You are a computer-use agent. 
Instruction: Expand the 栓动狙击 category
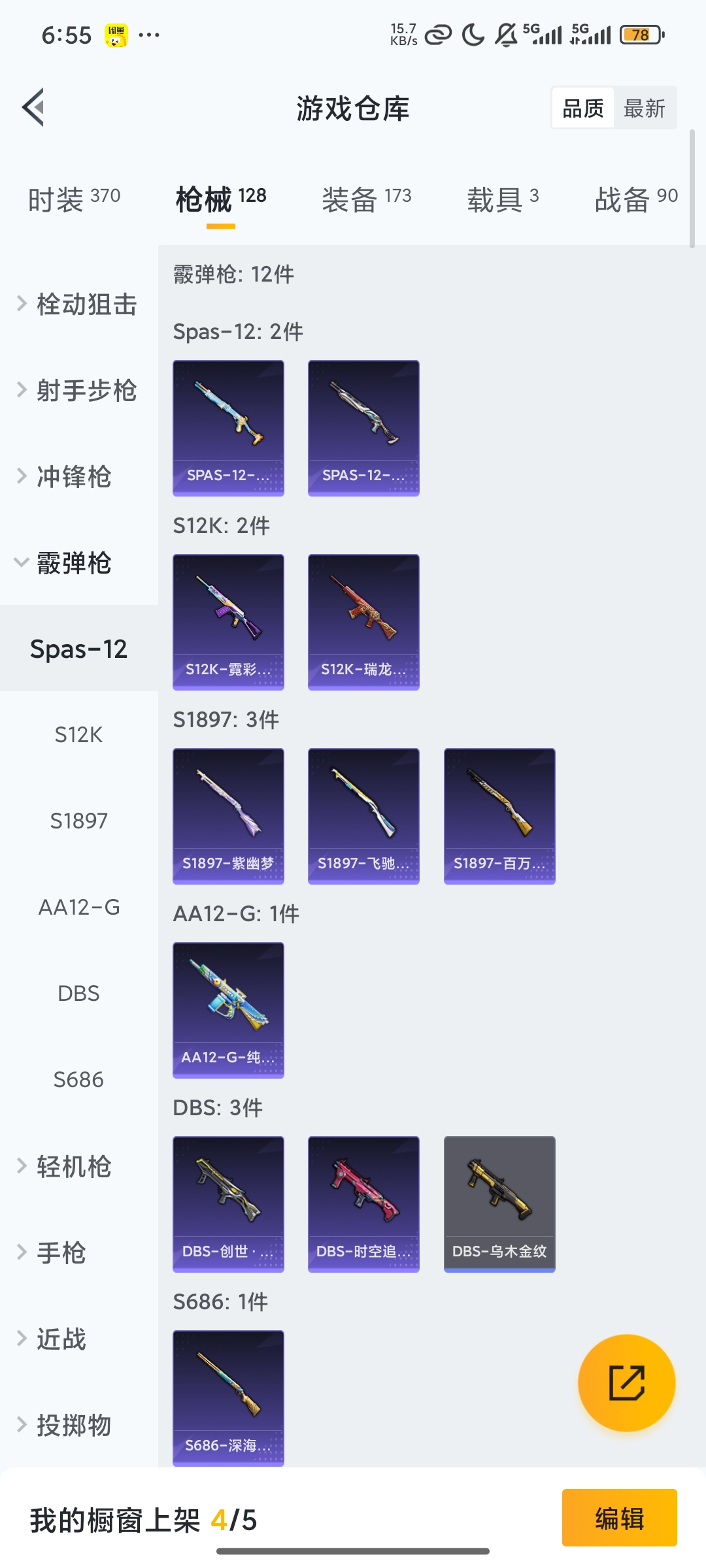pyautogui.click(x=78, y=304)
